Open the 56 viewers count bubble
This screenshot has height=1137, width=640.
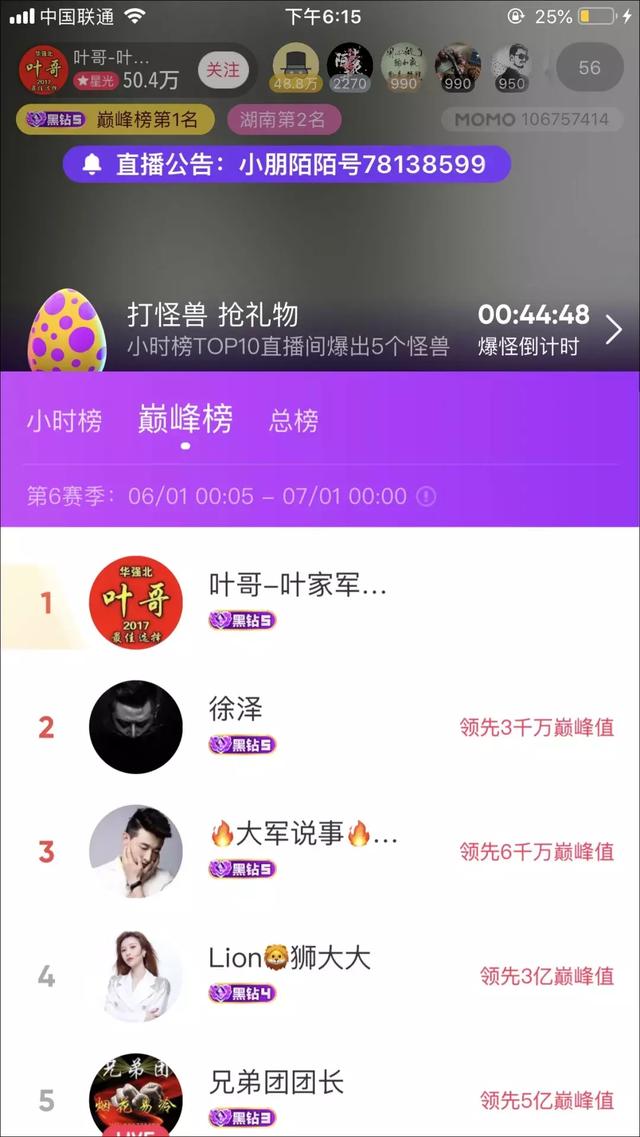[589, 67]
